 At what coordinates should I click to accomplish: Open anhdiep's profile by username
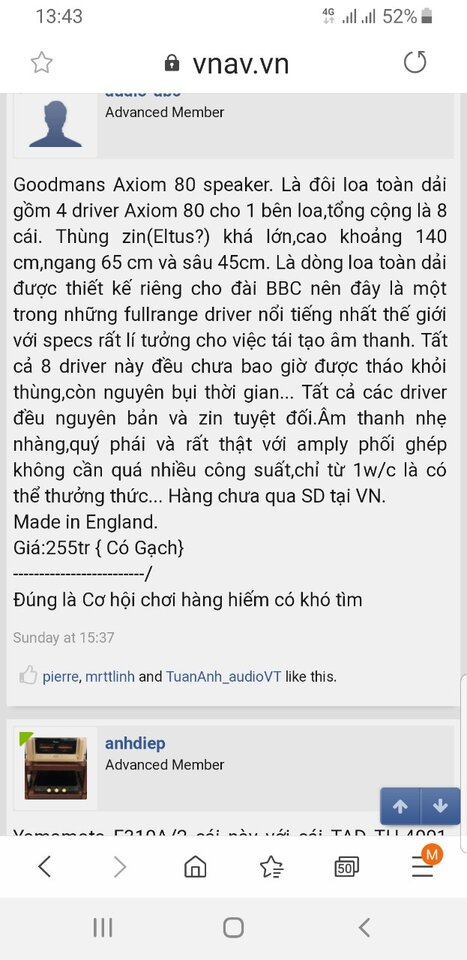coord(135,743)
